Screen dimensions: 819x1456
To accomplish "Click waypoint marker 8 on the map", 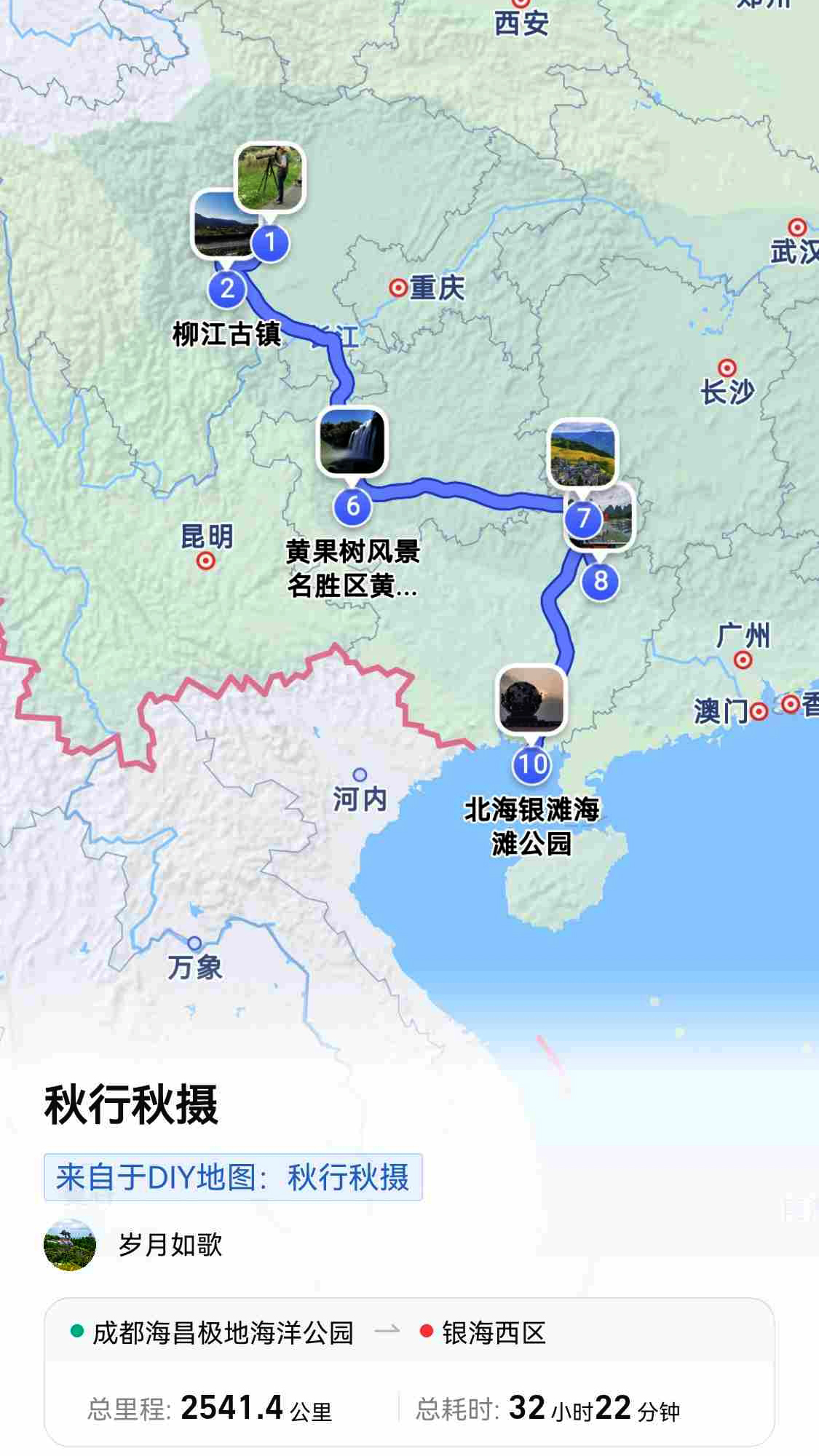I will [x=599, y=580].
